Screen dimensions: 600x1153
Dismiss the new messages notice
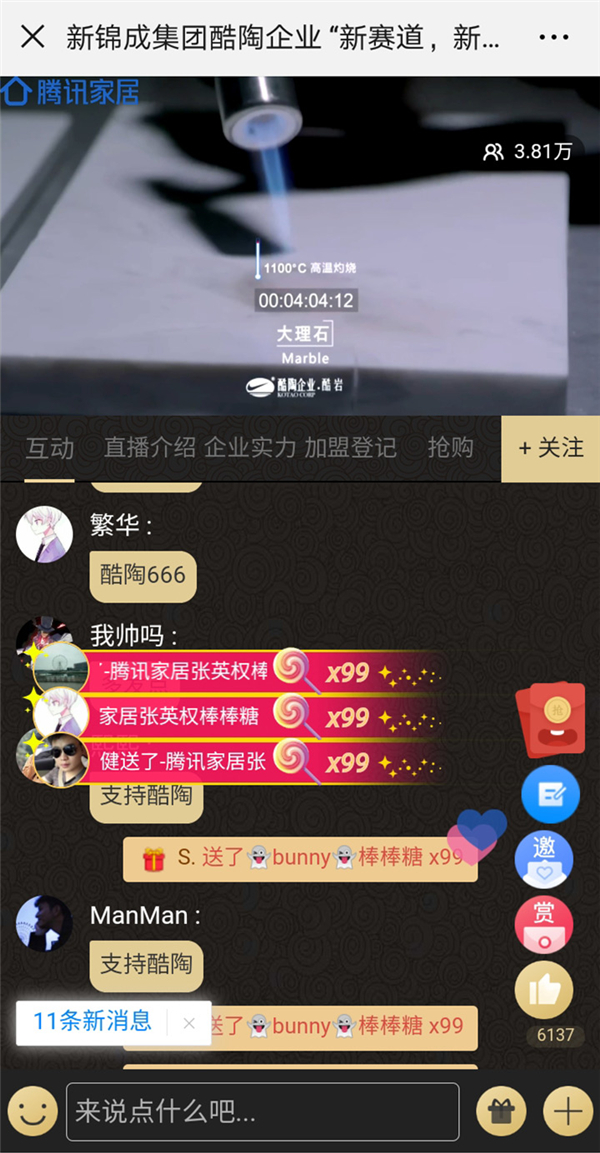(x=189, y=1023)
